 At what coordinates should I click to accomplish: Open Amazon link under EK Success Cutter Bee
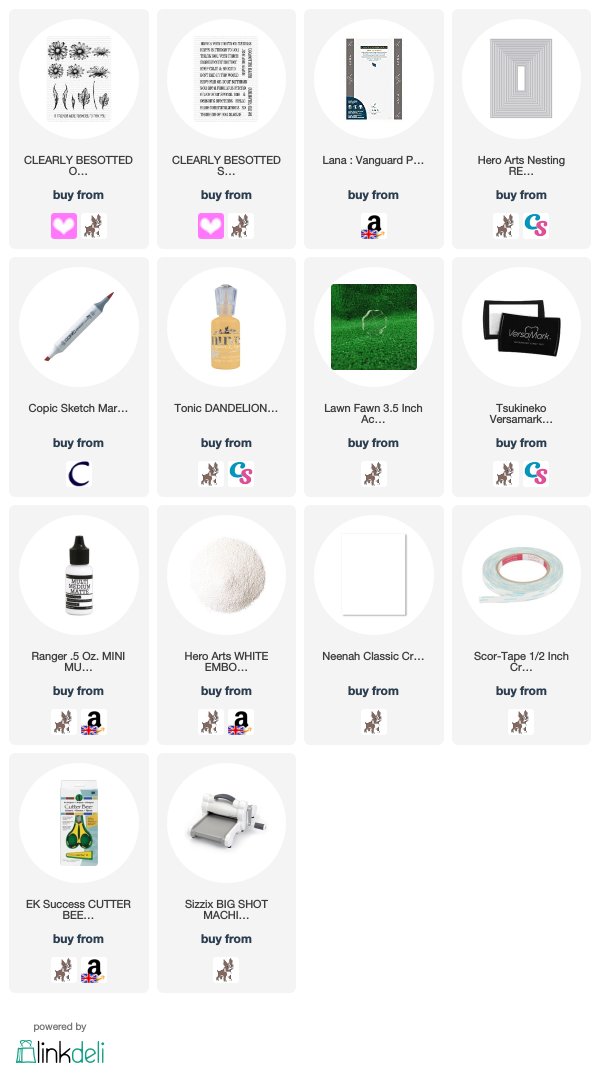click(94, 970)
